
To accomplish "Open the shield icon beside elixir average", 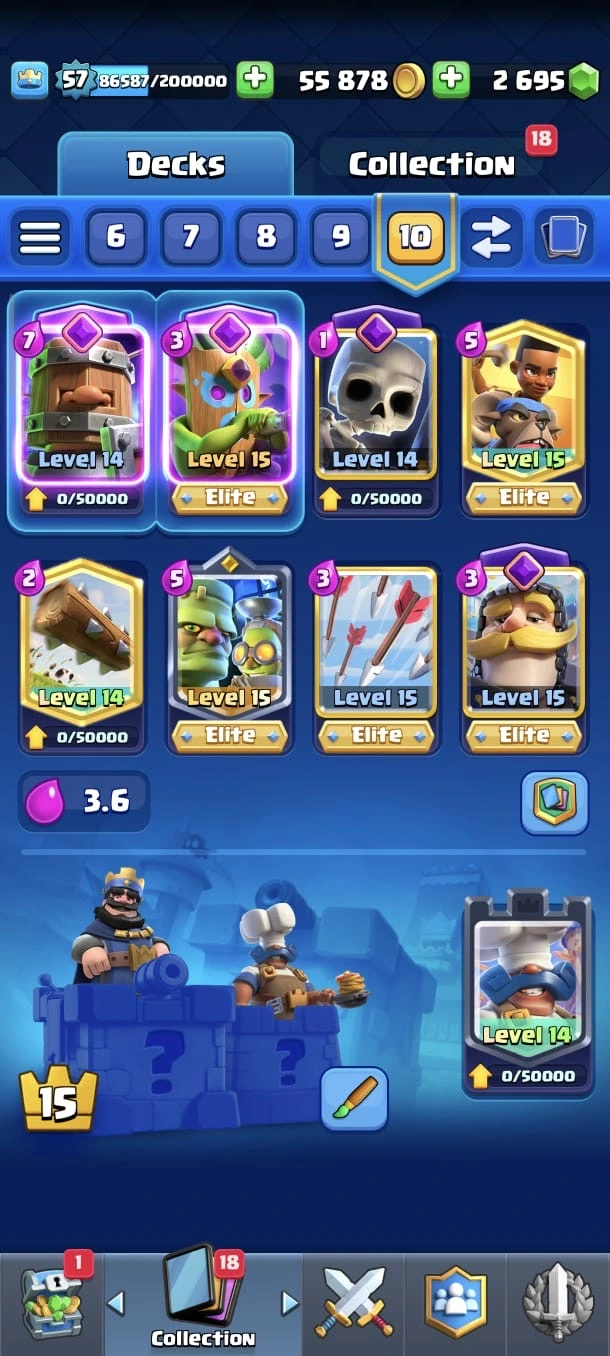I will tap(554, 803).
